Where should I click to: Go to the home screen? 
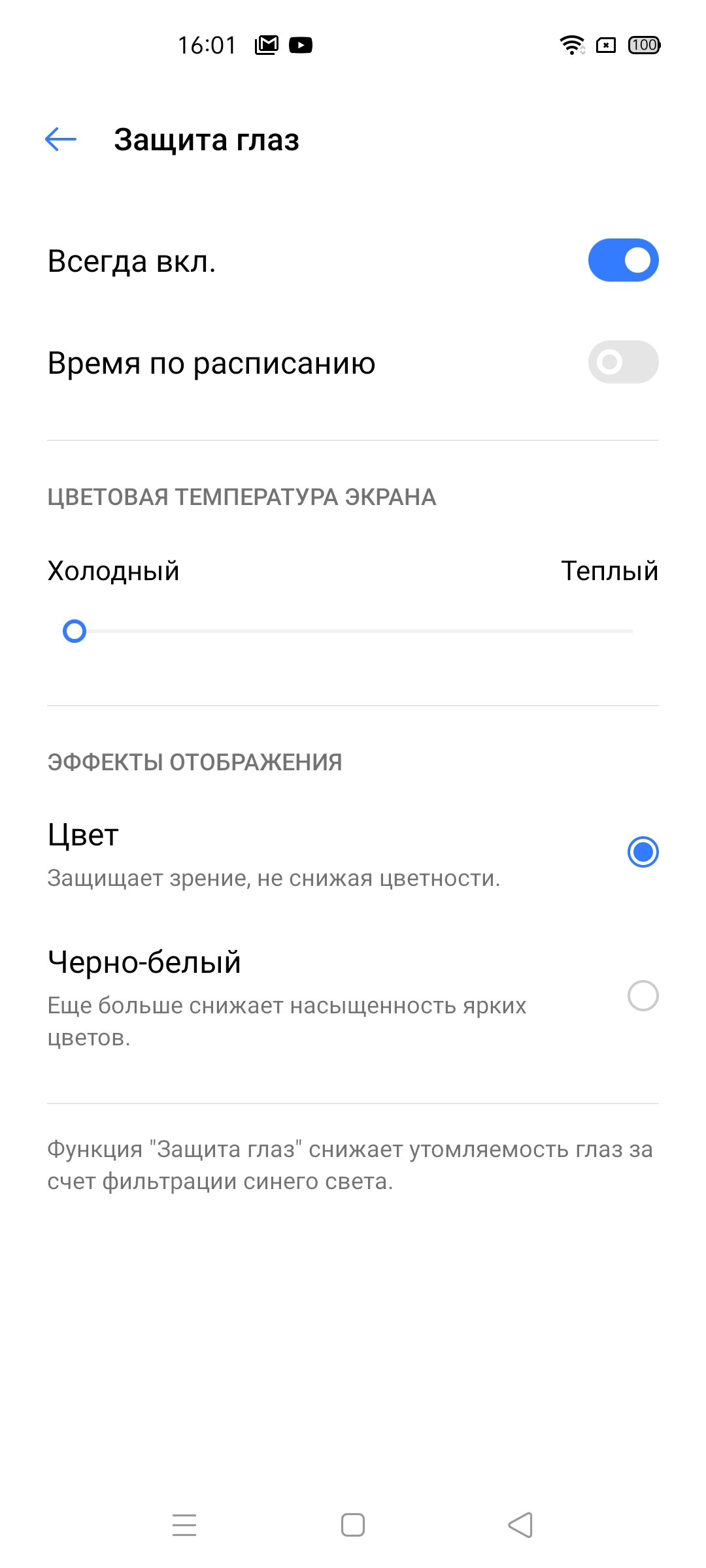[x=353, y=1525]
